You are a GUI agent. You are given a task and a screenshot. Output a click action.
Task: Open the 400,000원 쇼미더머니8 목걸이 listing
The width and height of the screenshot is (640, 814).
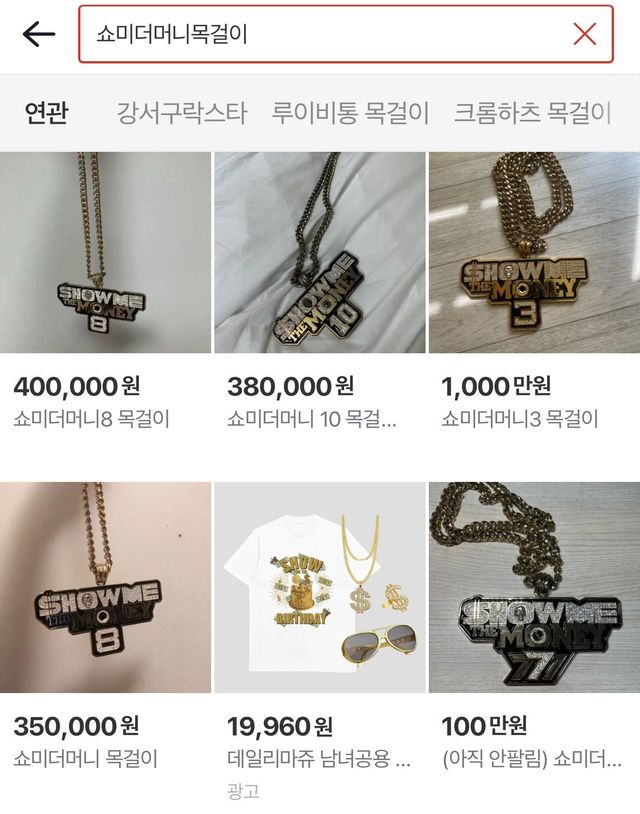click(105, 253)
